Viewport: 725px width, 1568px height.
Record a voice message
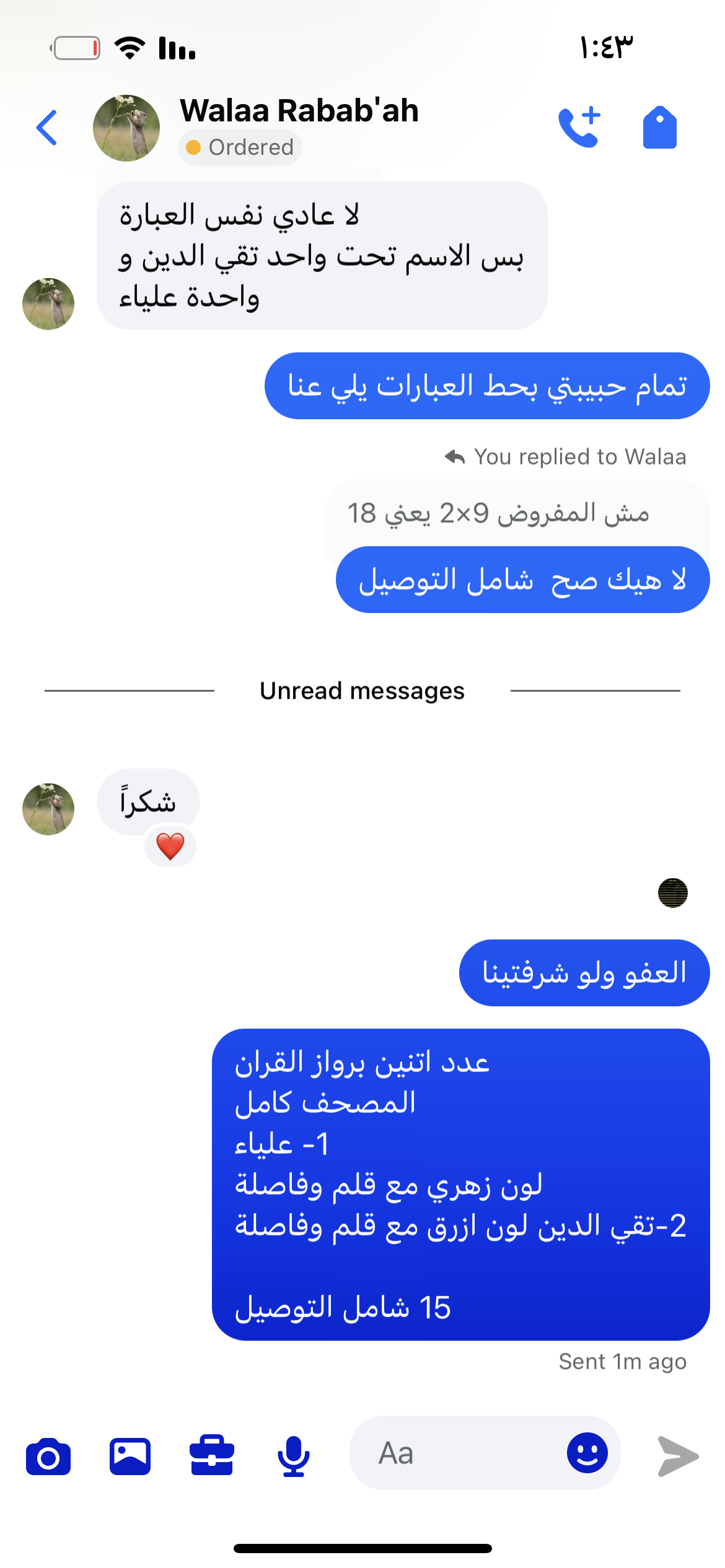293,1457
